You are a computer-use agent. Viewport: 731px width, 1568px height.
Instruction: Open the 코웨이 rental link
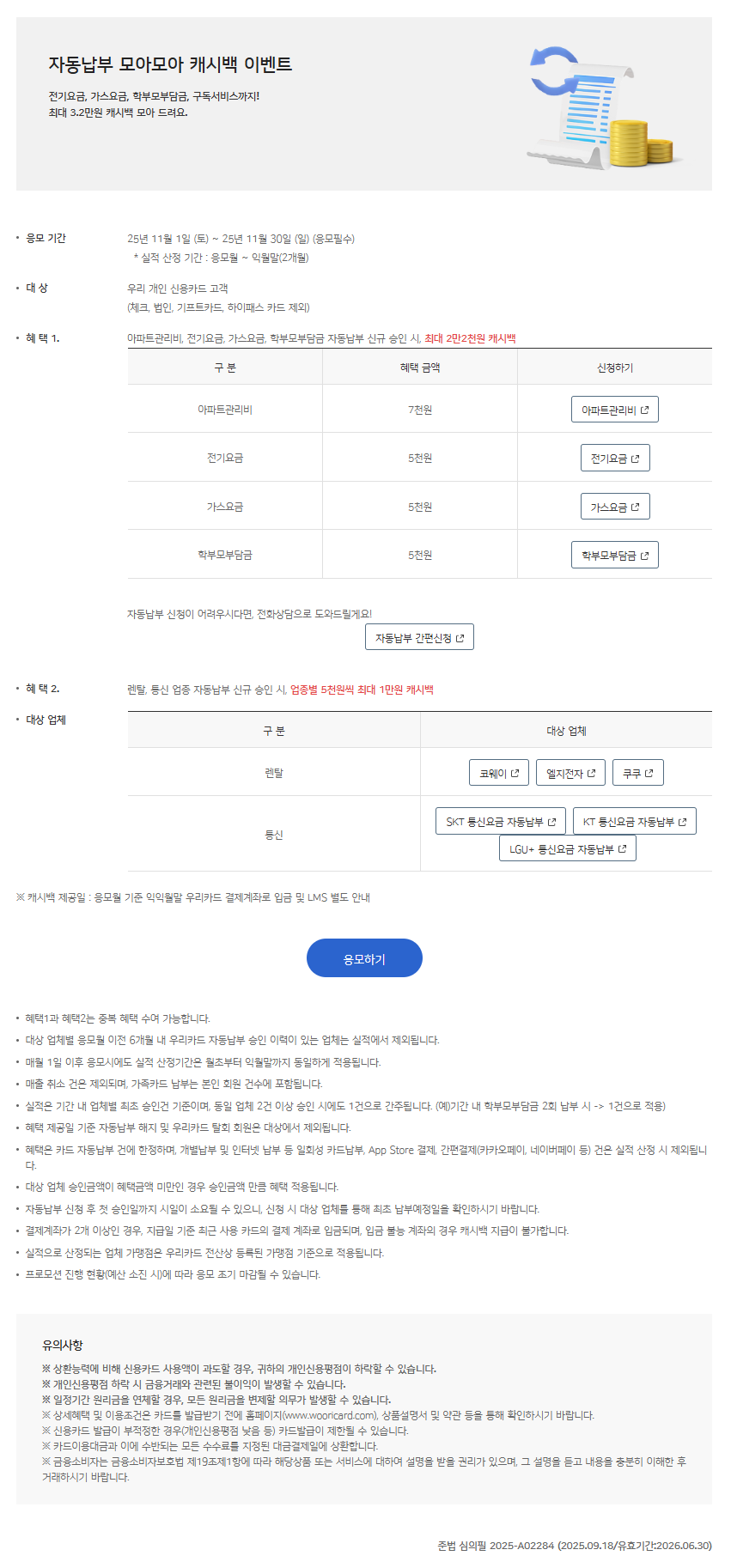point(499,773)
